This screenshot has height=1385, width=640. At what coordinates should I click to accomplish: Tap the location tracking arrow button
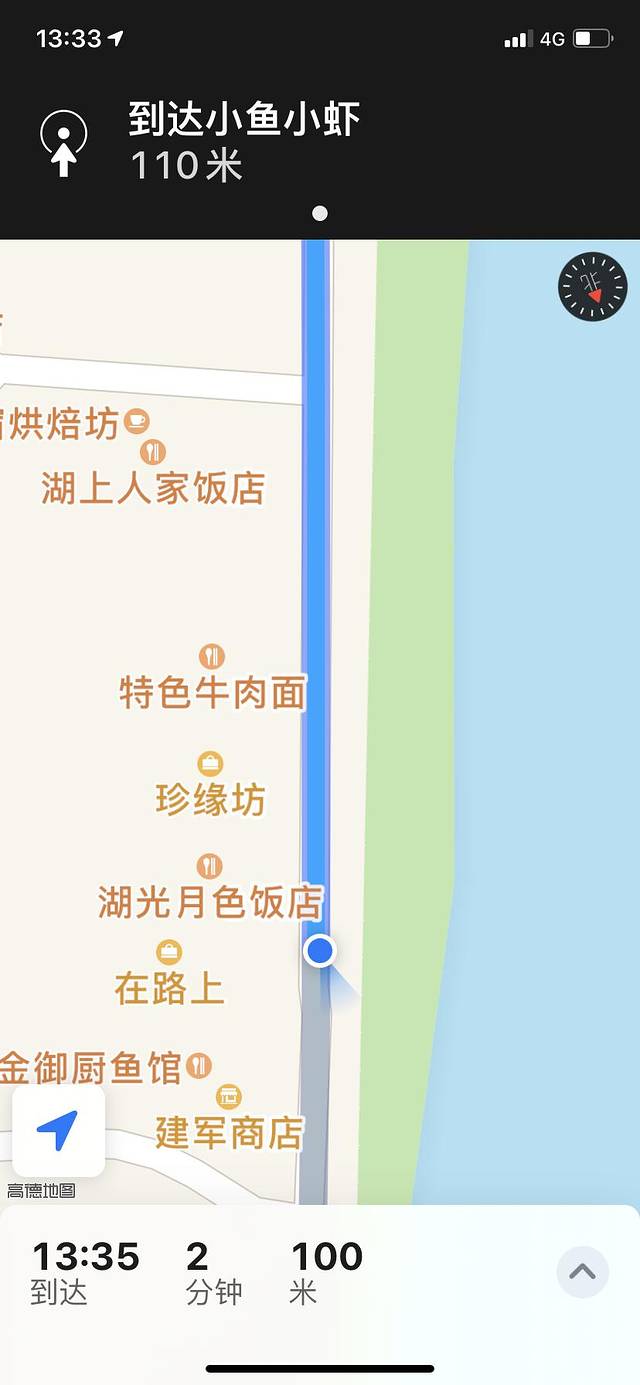pyautogui.click(x=58, y=1131)
